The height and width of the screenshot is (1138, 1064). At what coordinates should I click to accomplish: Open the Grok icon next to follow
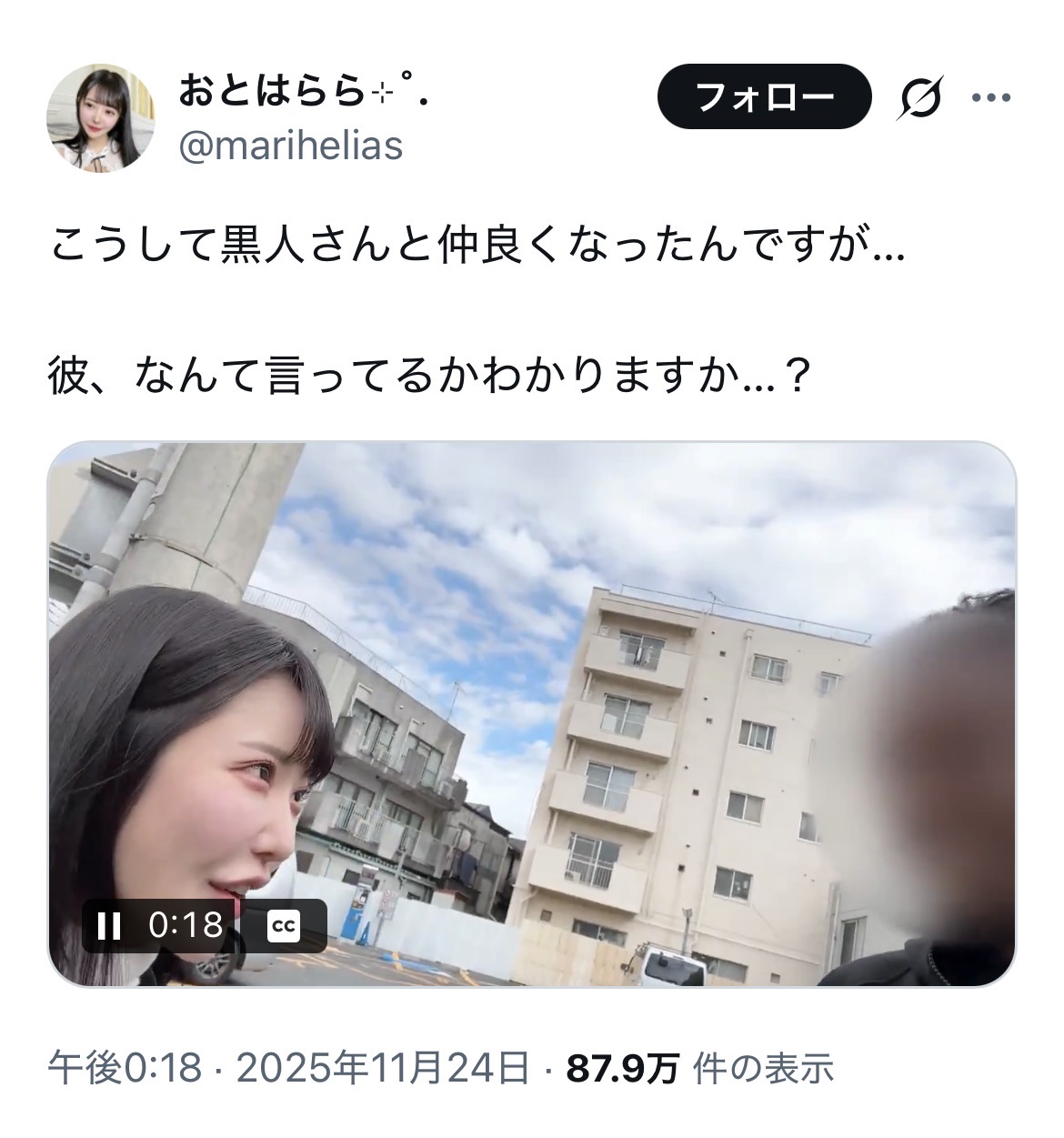[921, 98]
